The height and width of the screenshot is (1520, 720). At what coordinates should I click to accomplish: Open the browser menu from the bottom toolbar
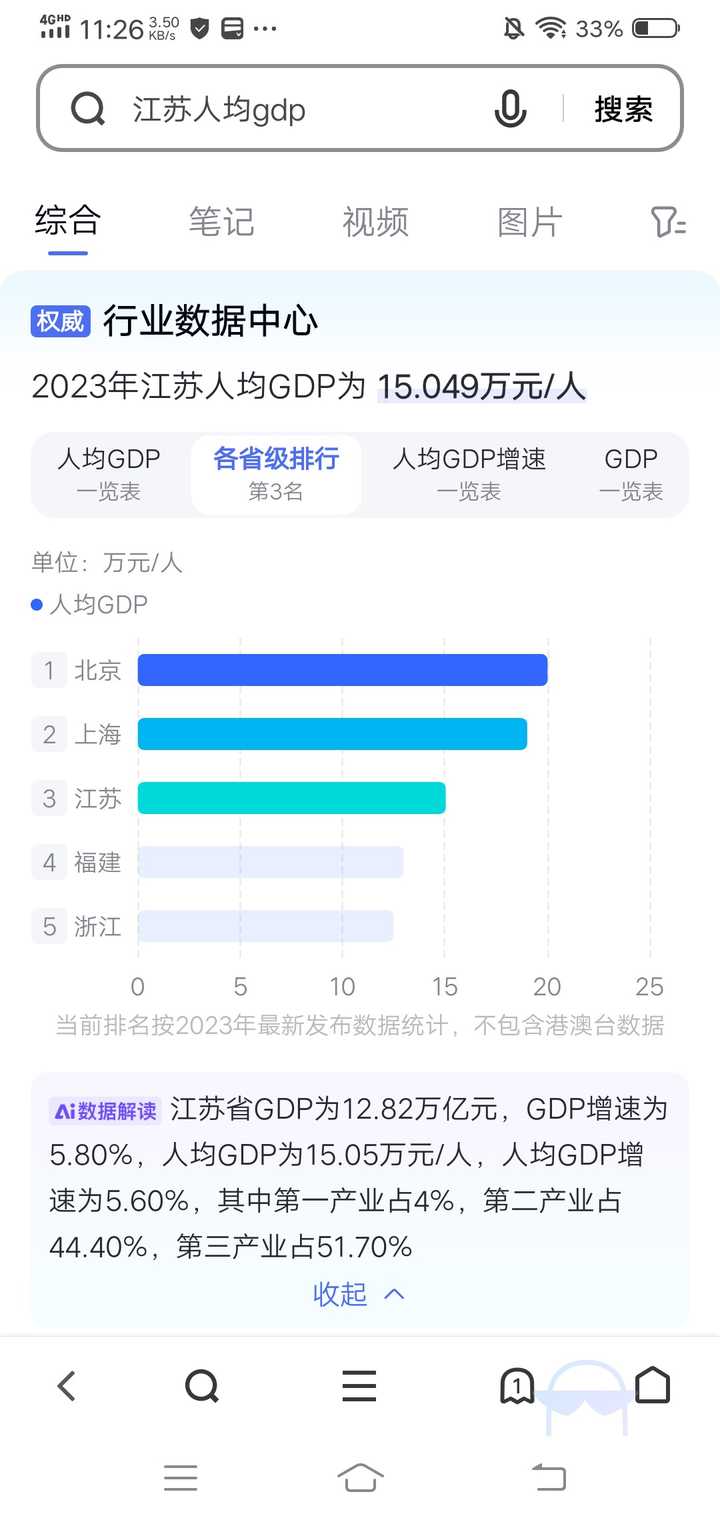tap(359, 1386)
